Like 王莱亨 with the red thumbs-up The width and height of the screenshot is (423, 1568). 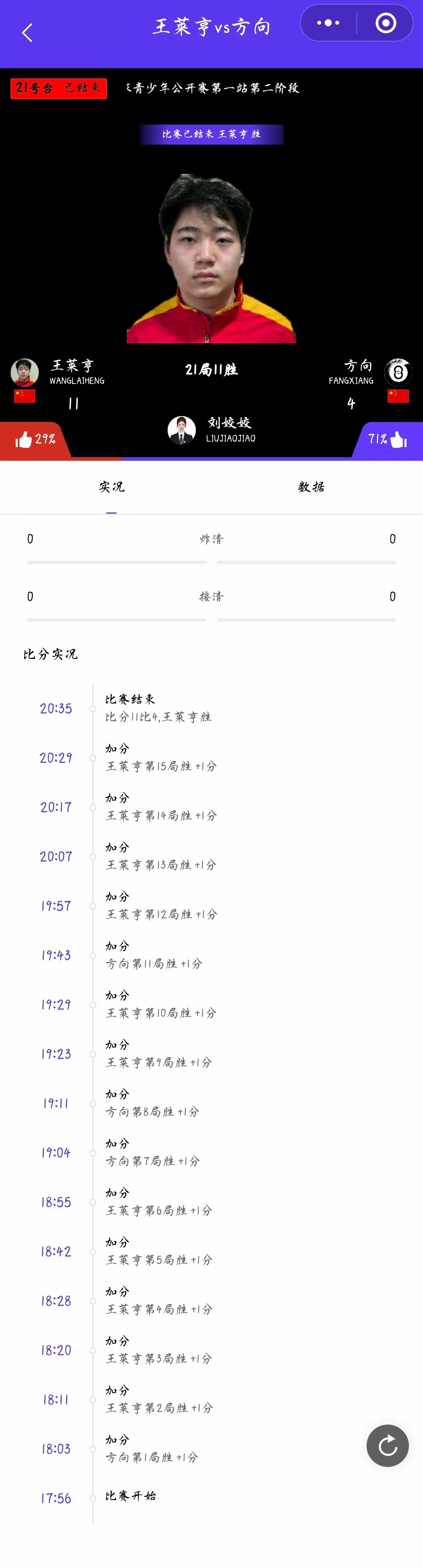[x=25, y=440]
